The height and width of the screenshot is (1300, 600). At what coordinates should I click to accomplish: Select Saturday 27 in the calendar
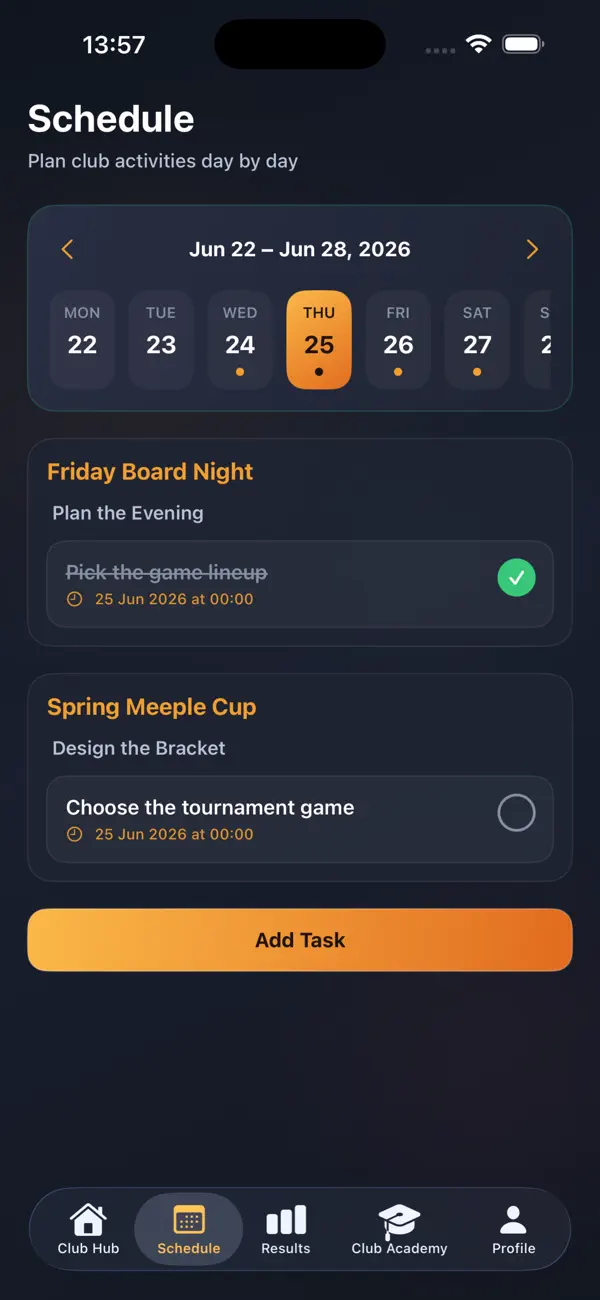pos(477,340)
